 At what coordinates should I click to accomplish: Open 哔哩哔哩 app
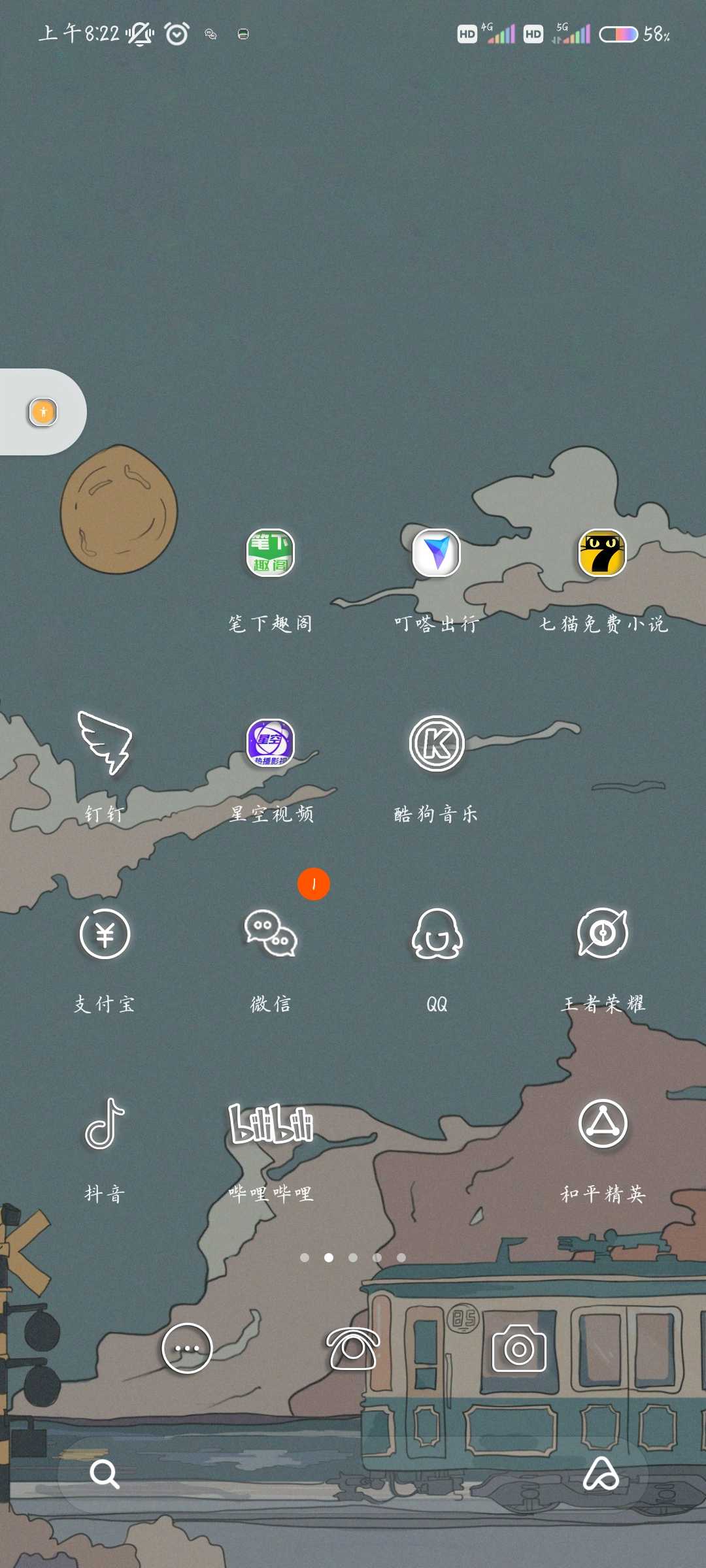pyautogui.click(x=270, y=1124)
